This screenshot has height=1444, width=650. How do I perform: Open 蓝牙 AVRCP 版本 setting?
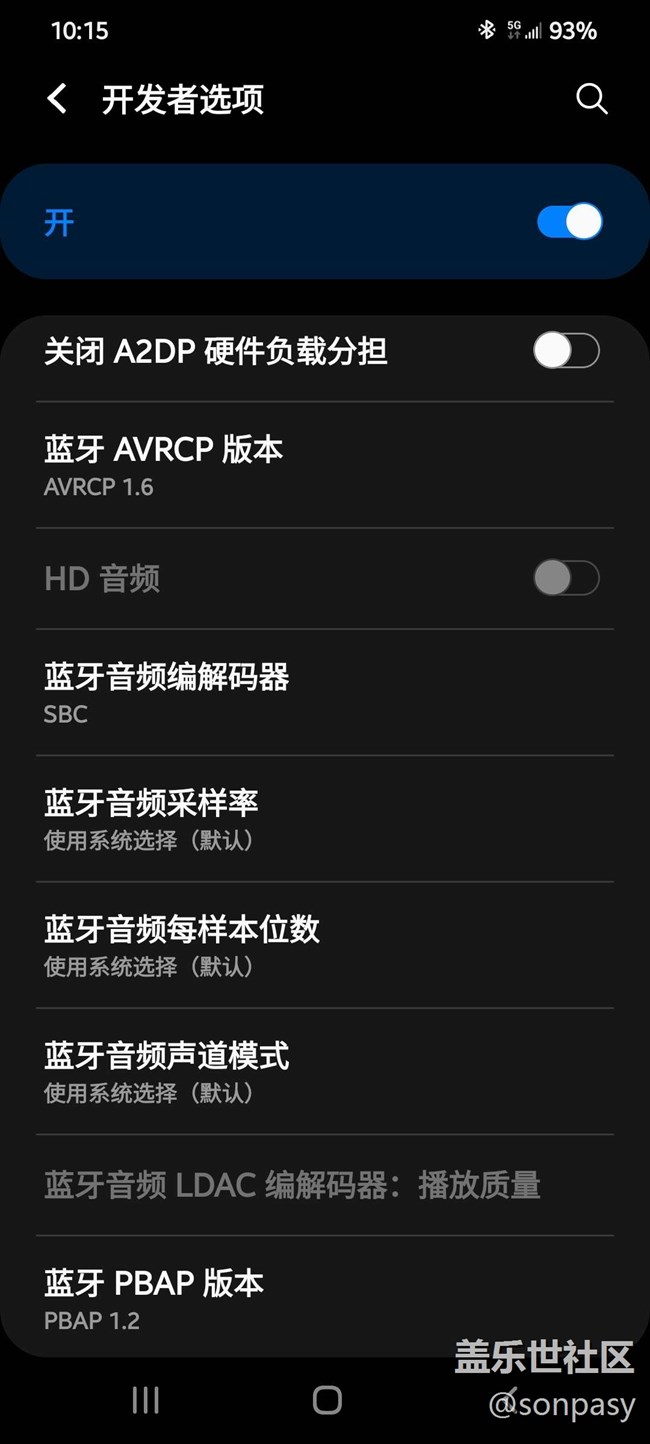point(324,465)
